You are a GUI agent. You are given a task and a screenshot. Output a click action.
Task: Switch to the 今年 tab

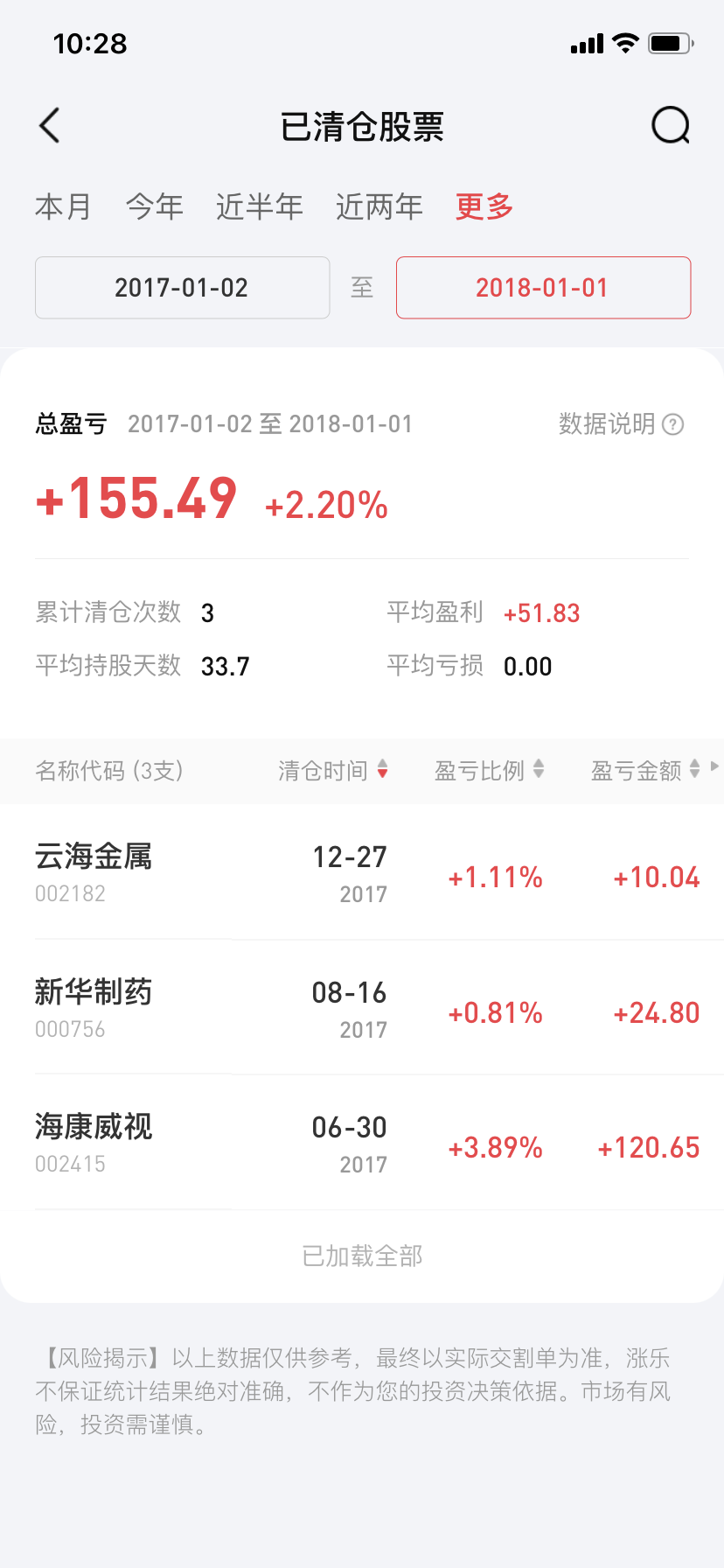(x=154, y=206)
